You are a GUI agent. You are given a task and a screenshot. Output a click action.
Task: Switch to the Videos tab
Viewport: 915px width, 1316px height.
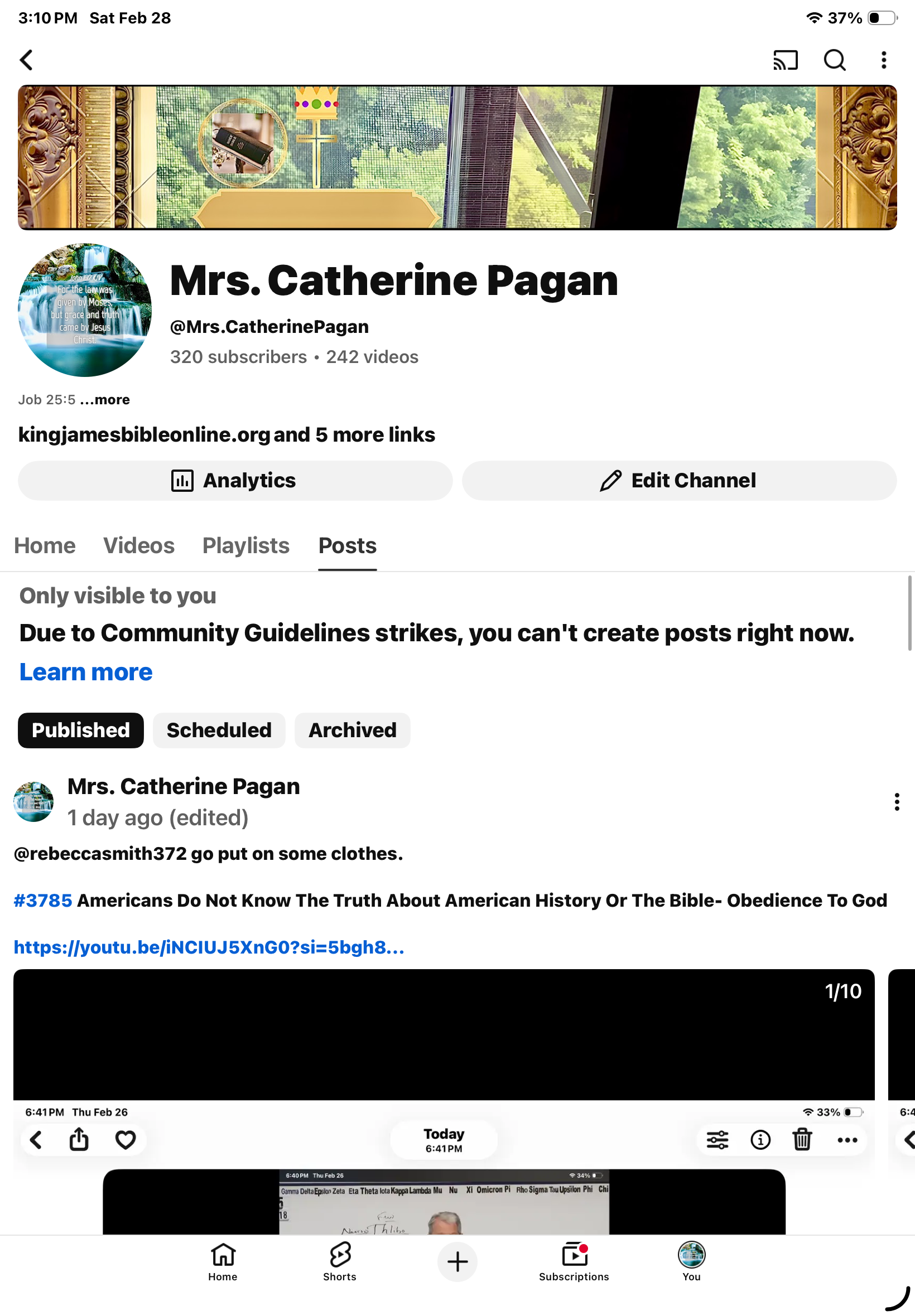tap(139, 545)
